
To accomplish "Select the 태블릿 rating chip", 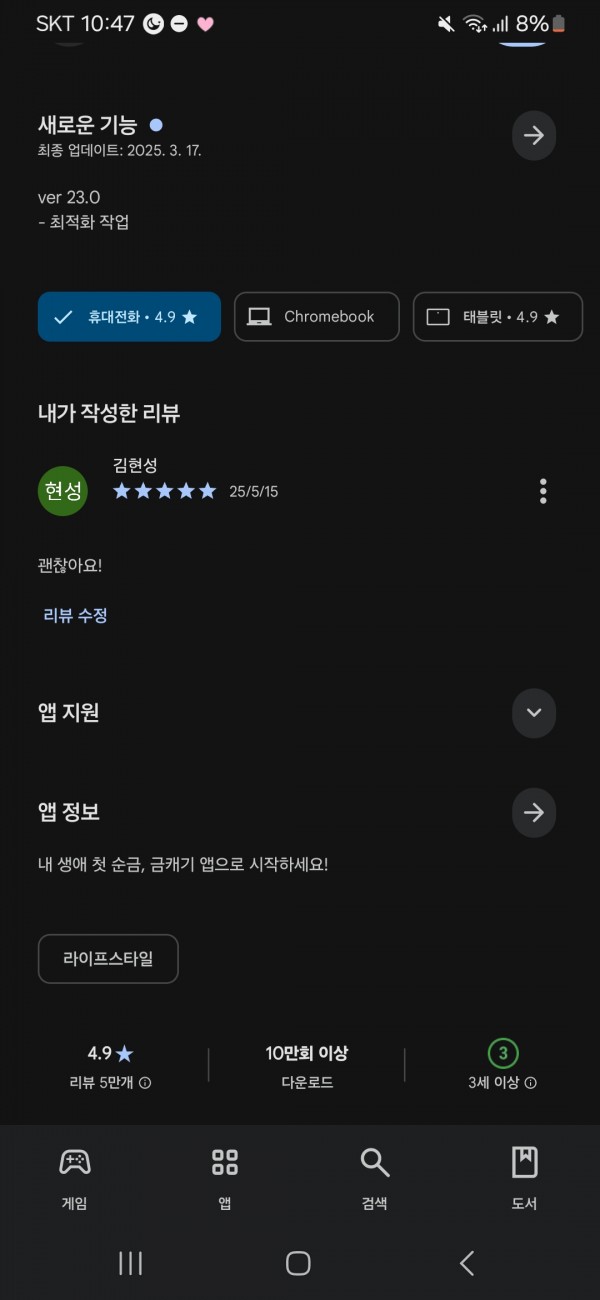I will (x=498, y=317).
